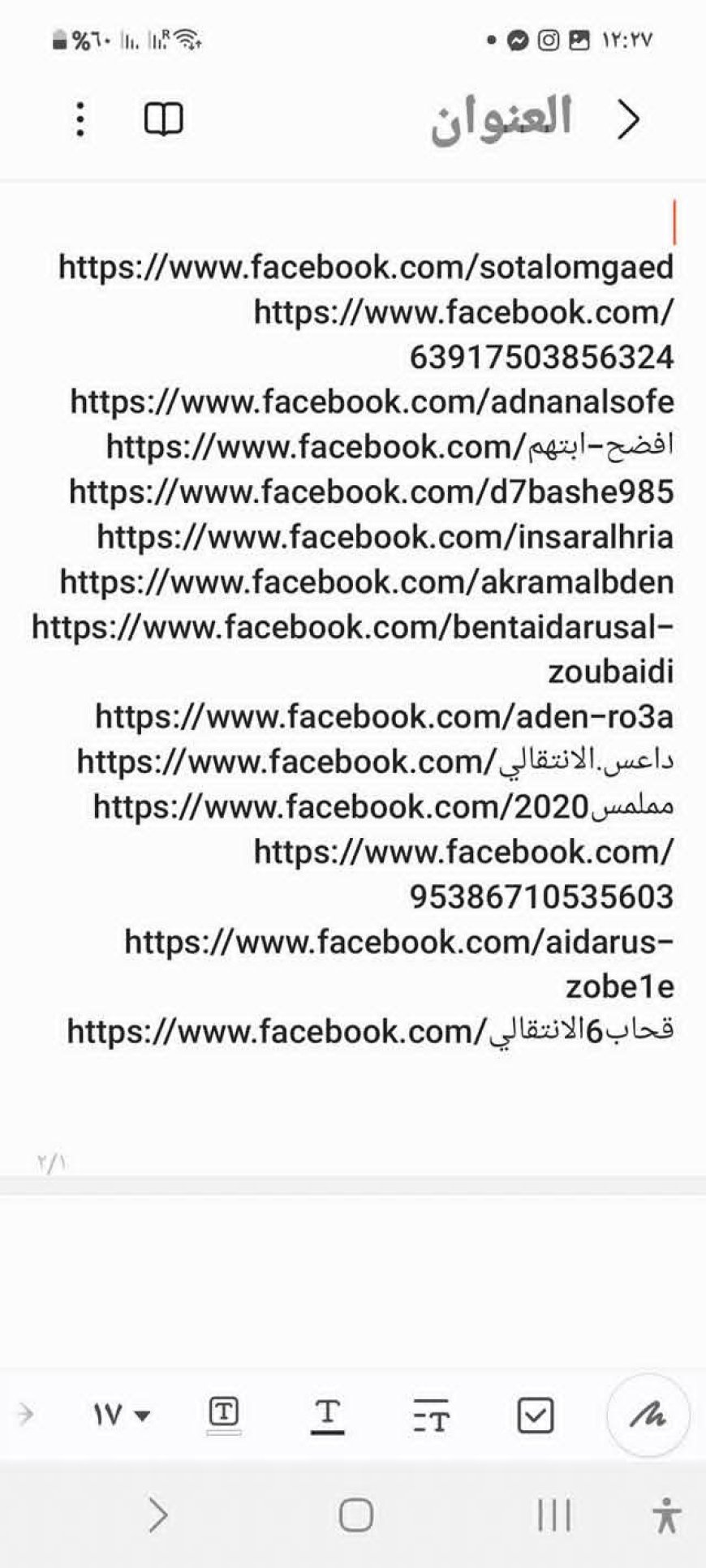Screen dimensions: 706x1568
Task: Open the accessibility shortcut button
Action: (666, 1514)
